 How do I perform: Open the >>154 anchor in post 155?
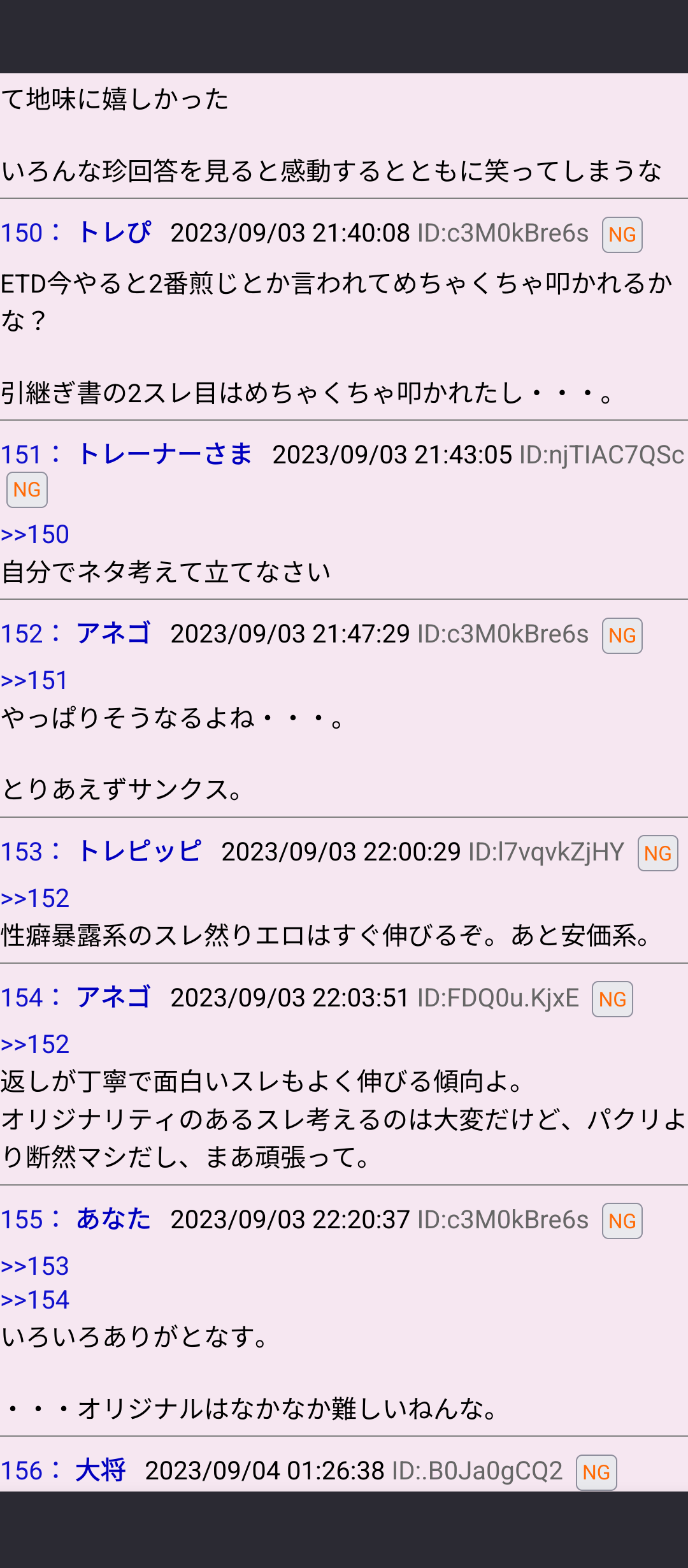point(35,1300)
